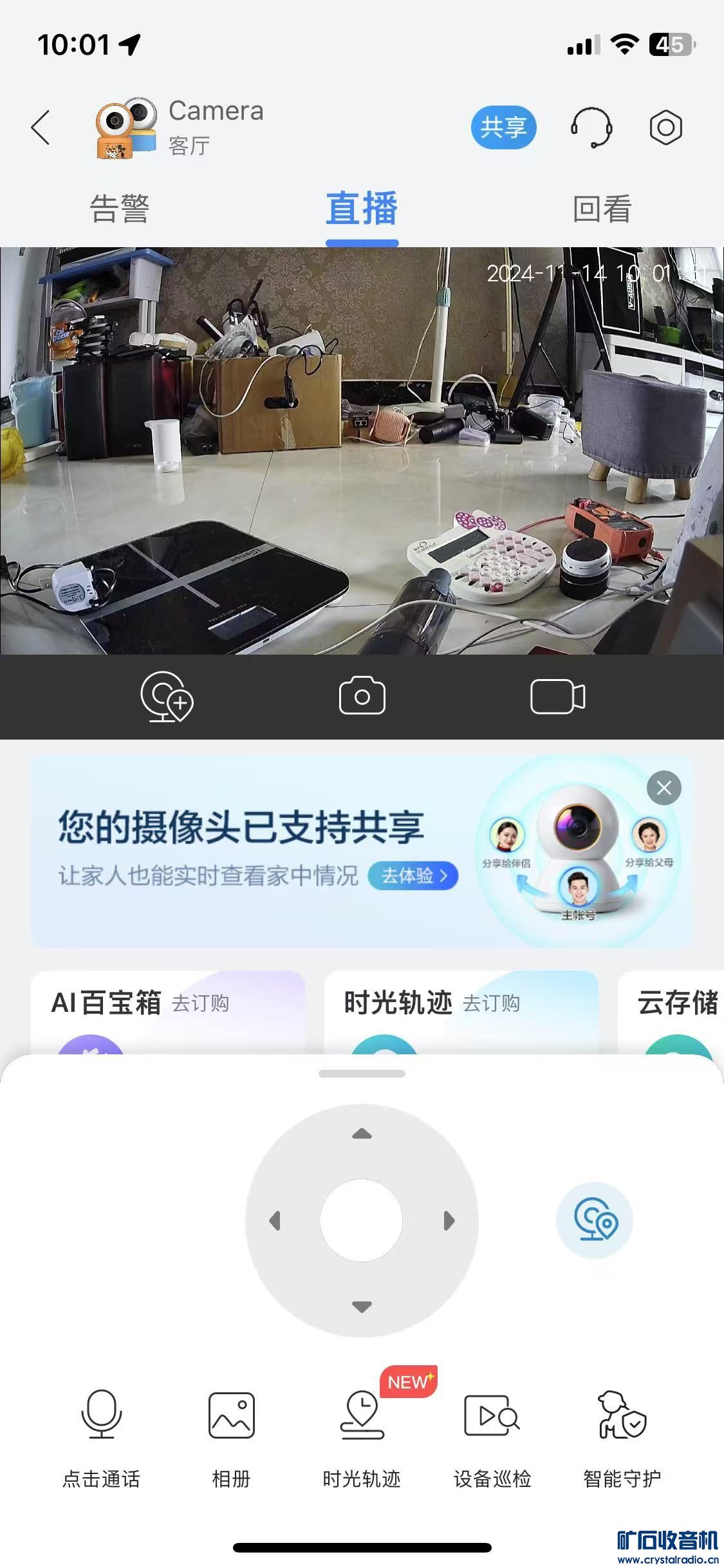Viewport: 724px width, 1568px height.
Task: Take a snapshot with the camera icon
Action: (362, 696)
